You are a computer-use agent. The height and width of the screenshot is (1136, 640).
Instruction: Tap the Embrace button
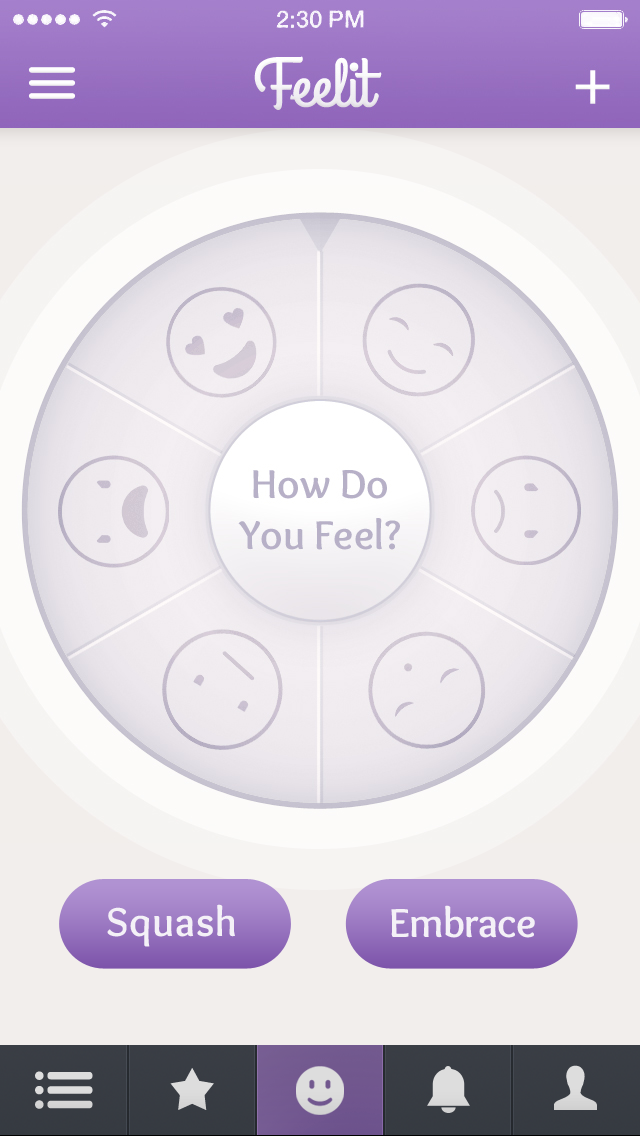coord(462,924)
